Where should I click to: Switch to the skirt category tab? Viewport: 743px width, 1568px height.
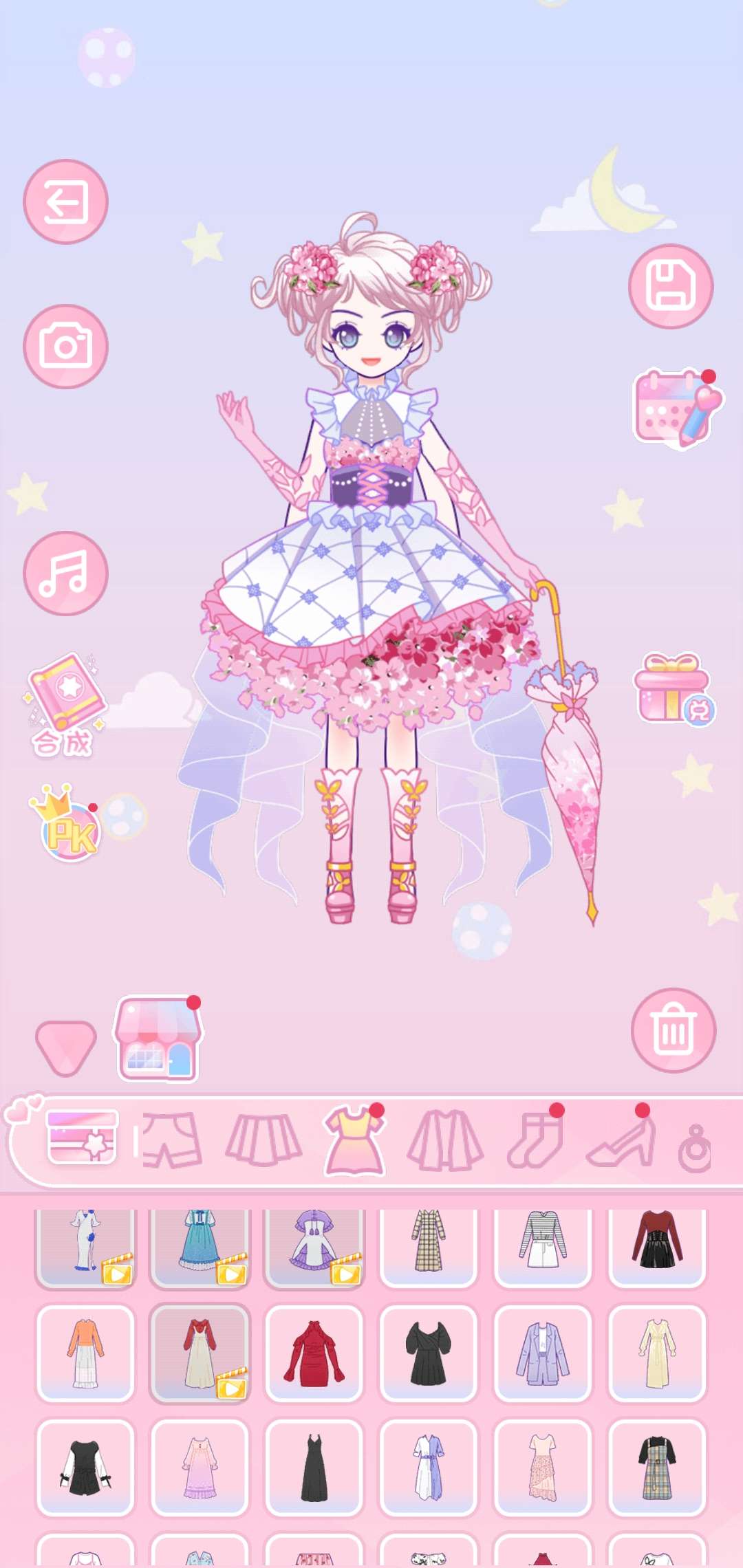(x=263, y=1141)
